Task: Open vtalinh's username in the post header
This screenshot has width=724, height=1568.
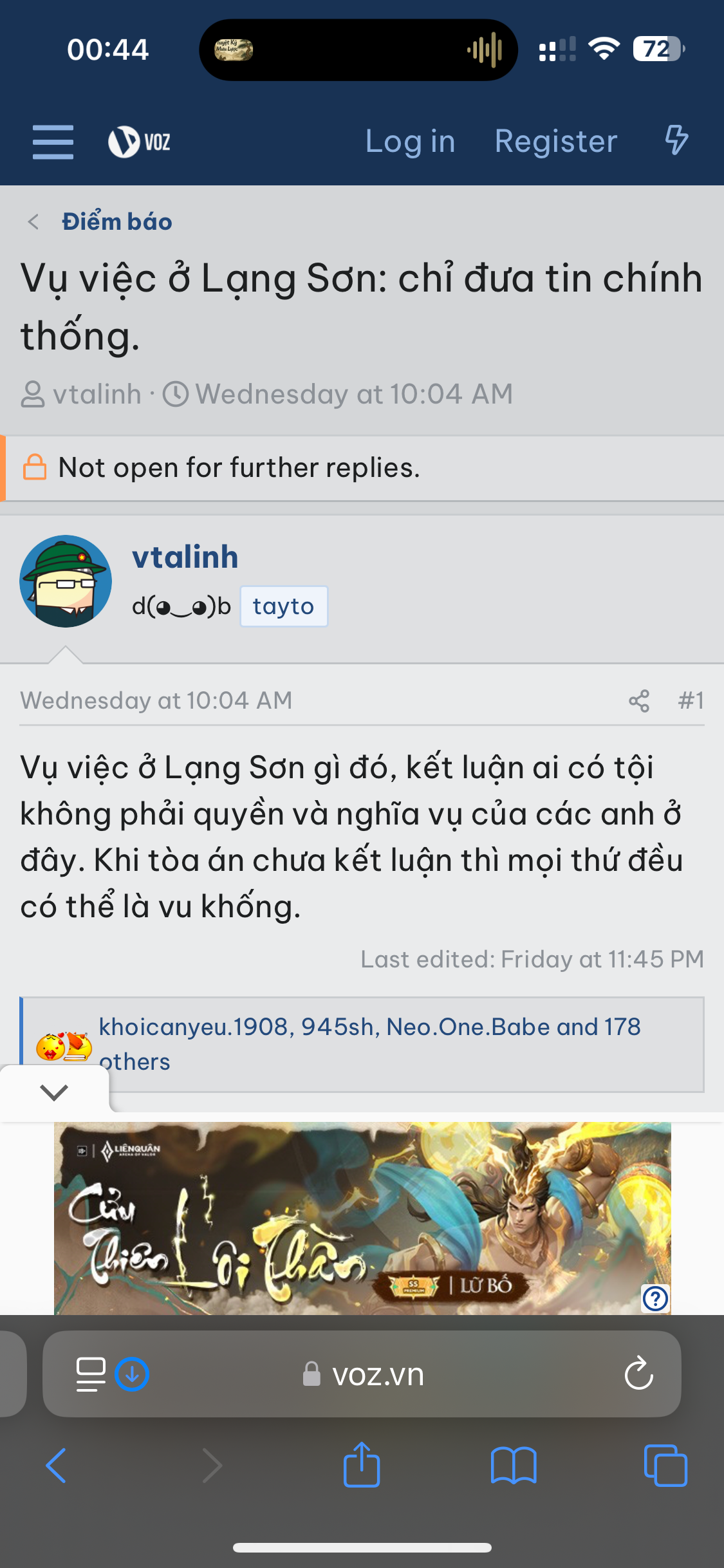Action: pyautogui.click(x=185, y=557)
